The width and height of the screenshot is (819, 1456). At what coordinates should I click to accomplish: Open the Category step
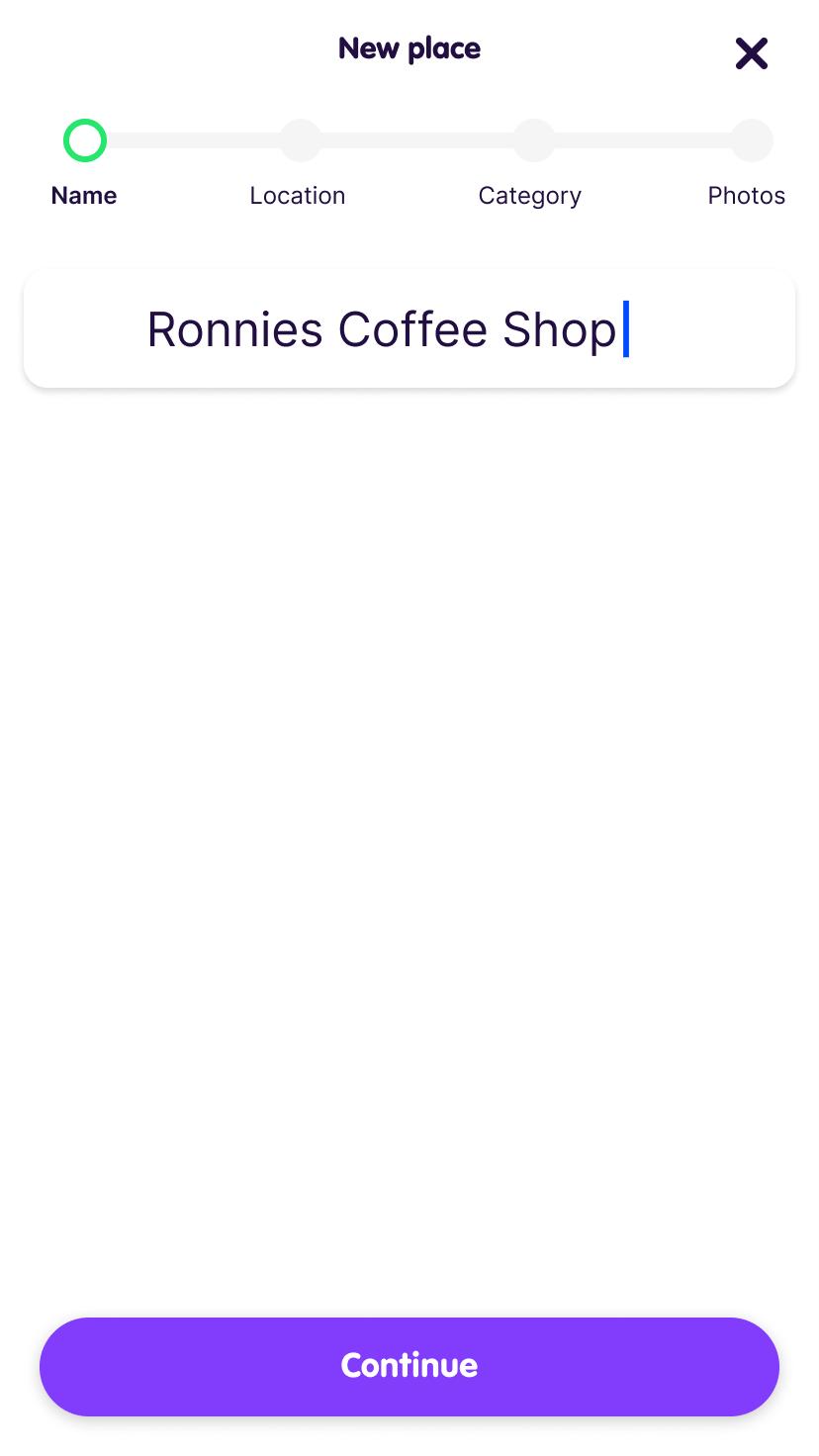530,195
